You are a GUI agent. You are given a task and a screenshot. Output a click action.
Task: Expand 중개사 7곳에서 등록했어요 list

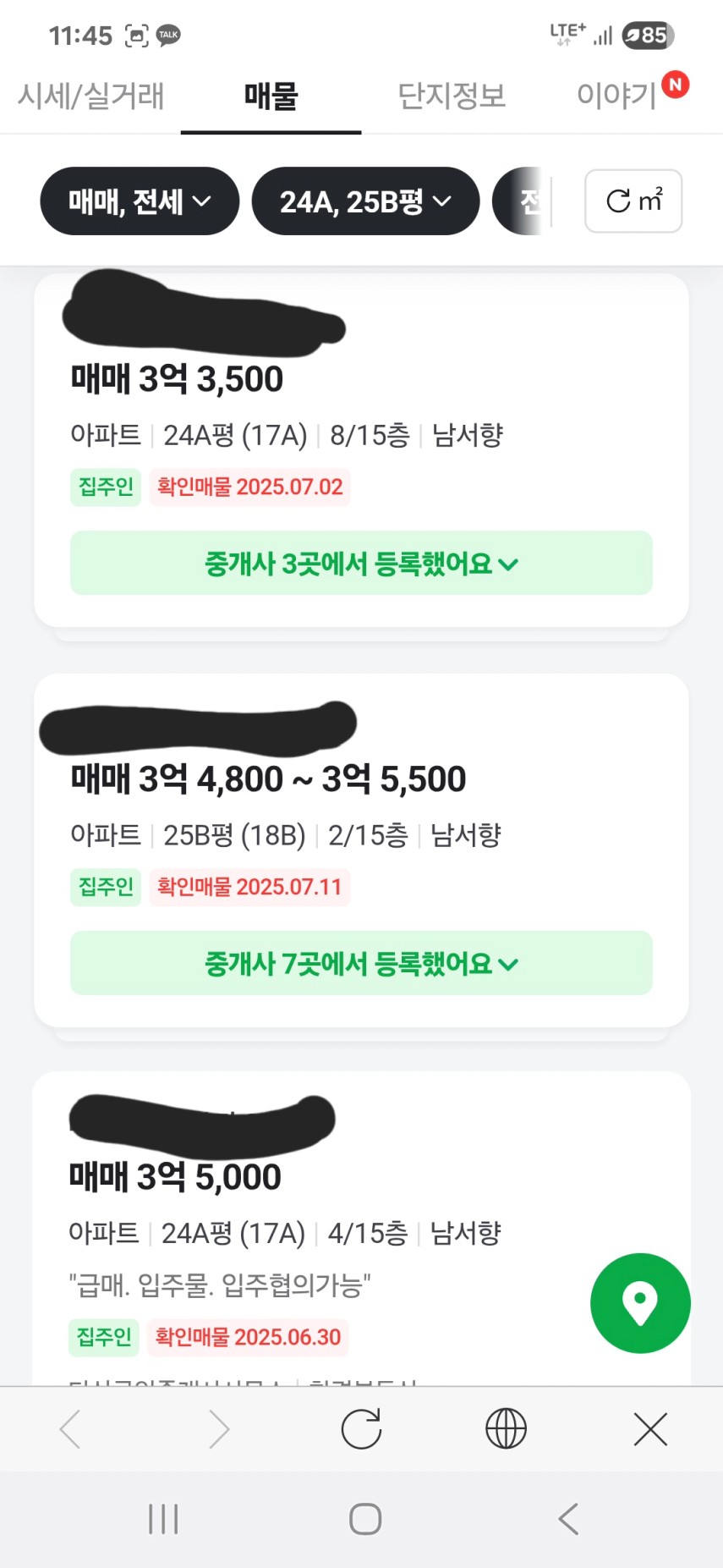[x=361, y=963]
